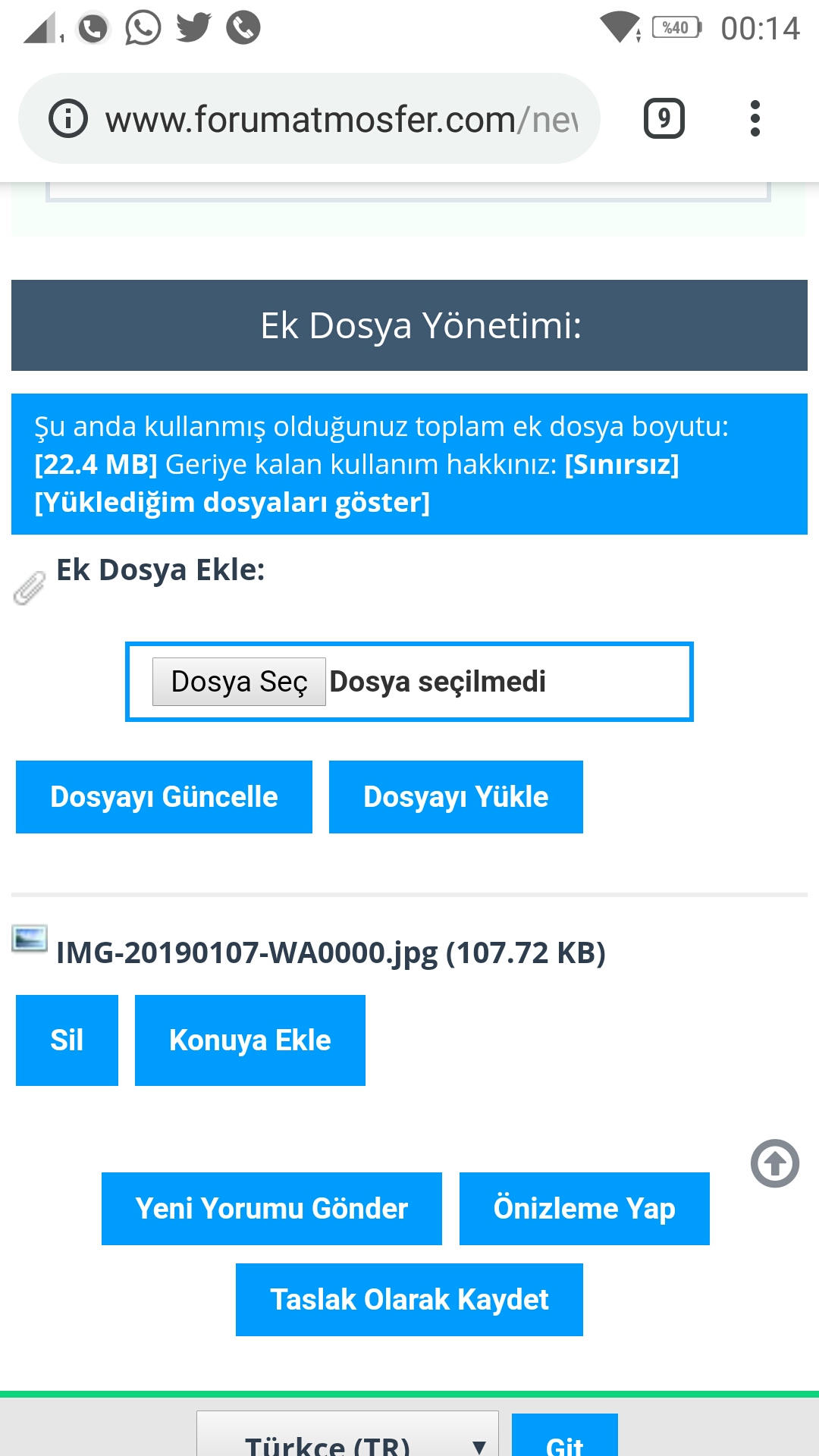Tap Taslak Olarak Kaydet button
The width and height of the screenshot is (819, 1456).
pyautogui.click(x=409, y=1300)
